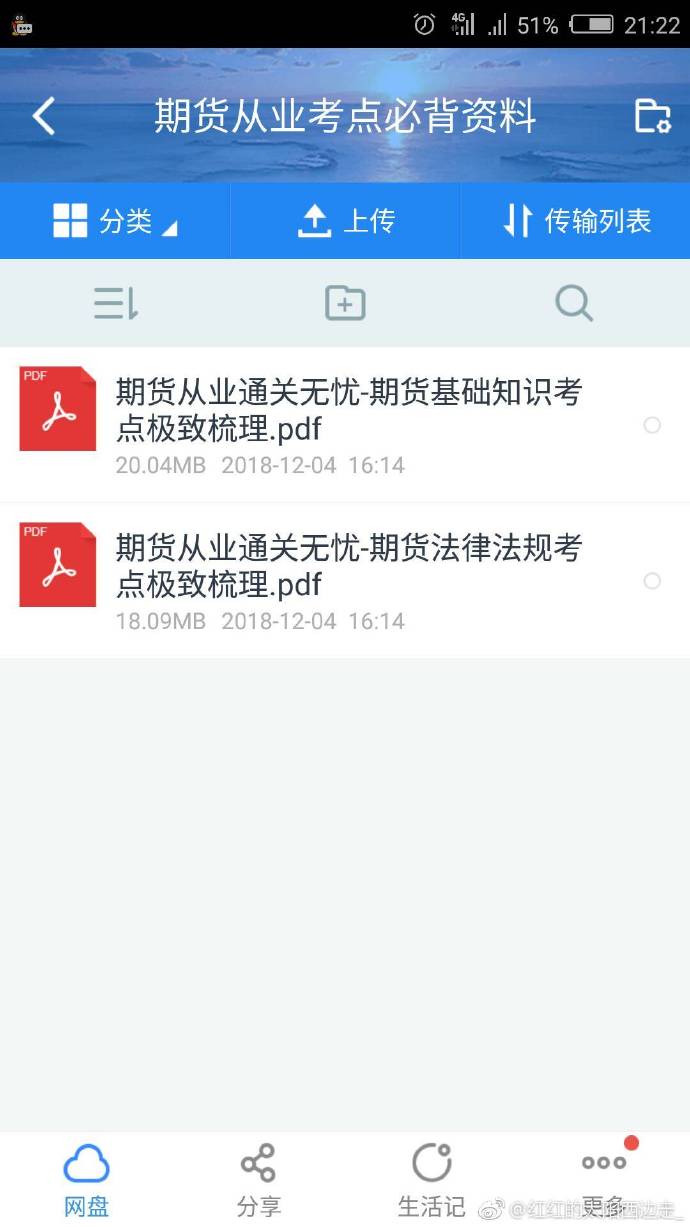Switch to the 网盘 tab
This screenshot has width=690, height=1227.
(x=86, y=1180)
